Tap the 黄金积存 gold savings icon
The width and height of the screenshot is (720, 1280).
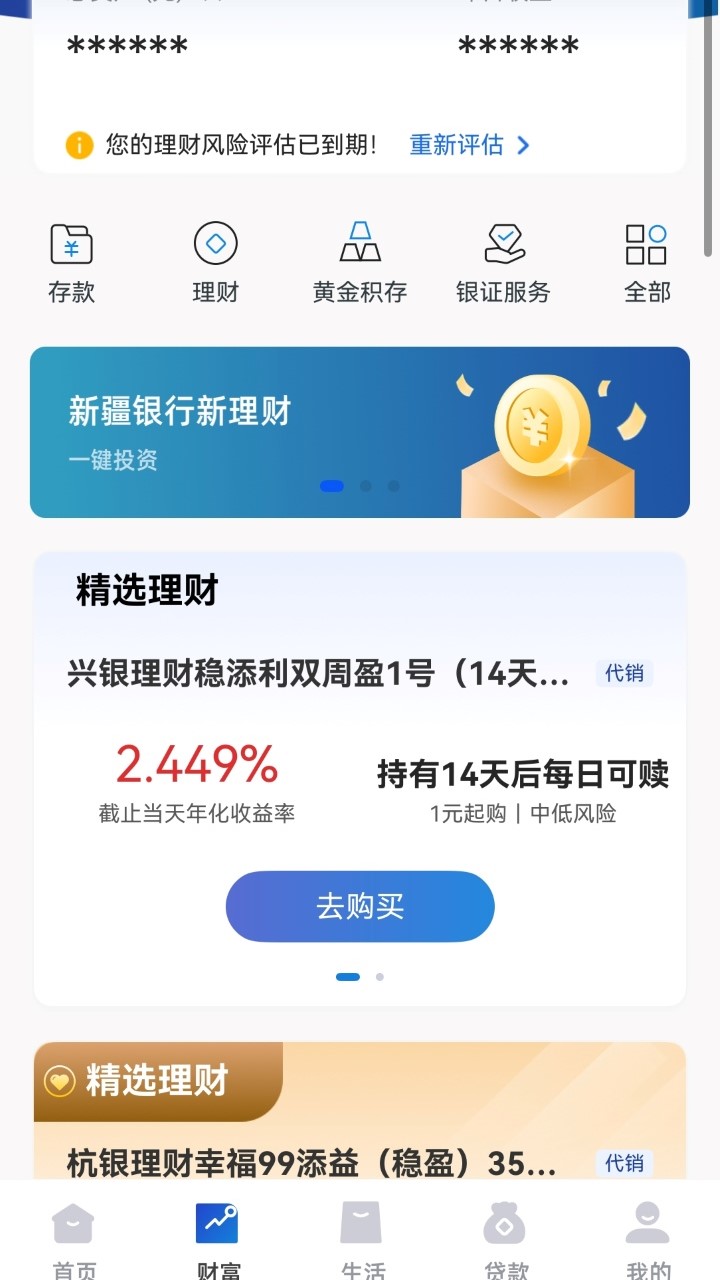point(359,258)
